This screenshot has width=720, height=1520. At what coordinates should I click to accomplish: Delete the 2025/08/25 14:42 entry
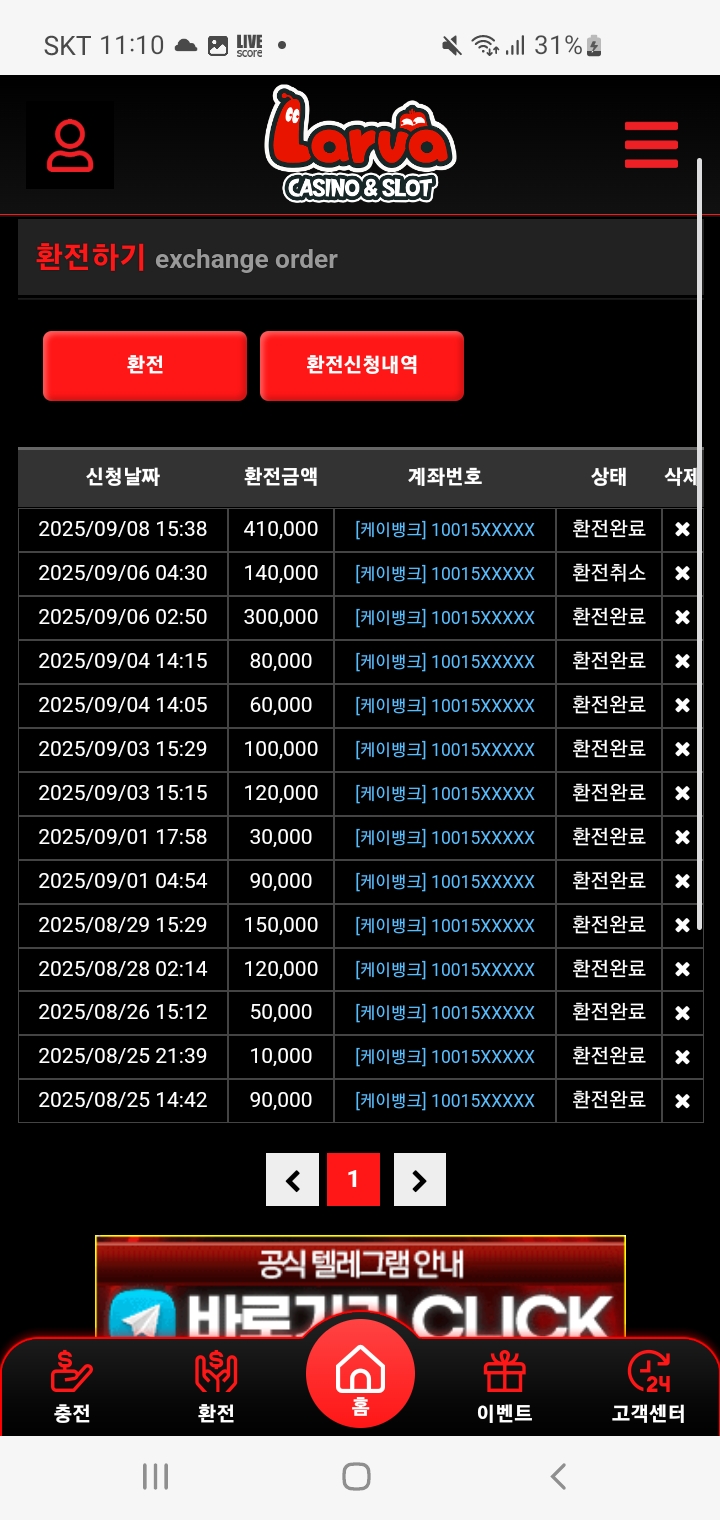pyautogui.click(x=682, y=1100)
